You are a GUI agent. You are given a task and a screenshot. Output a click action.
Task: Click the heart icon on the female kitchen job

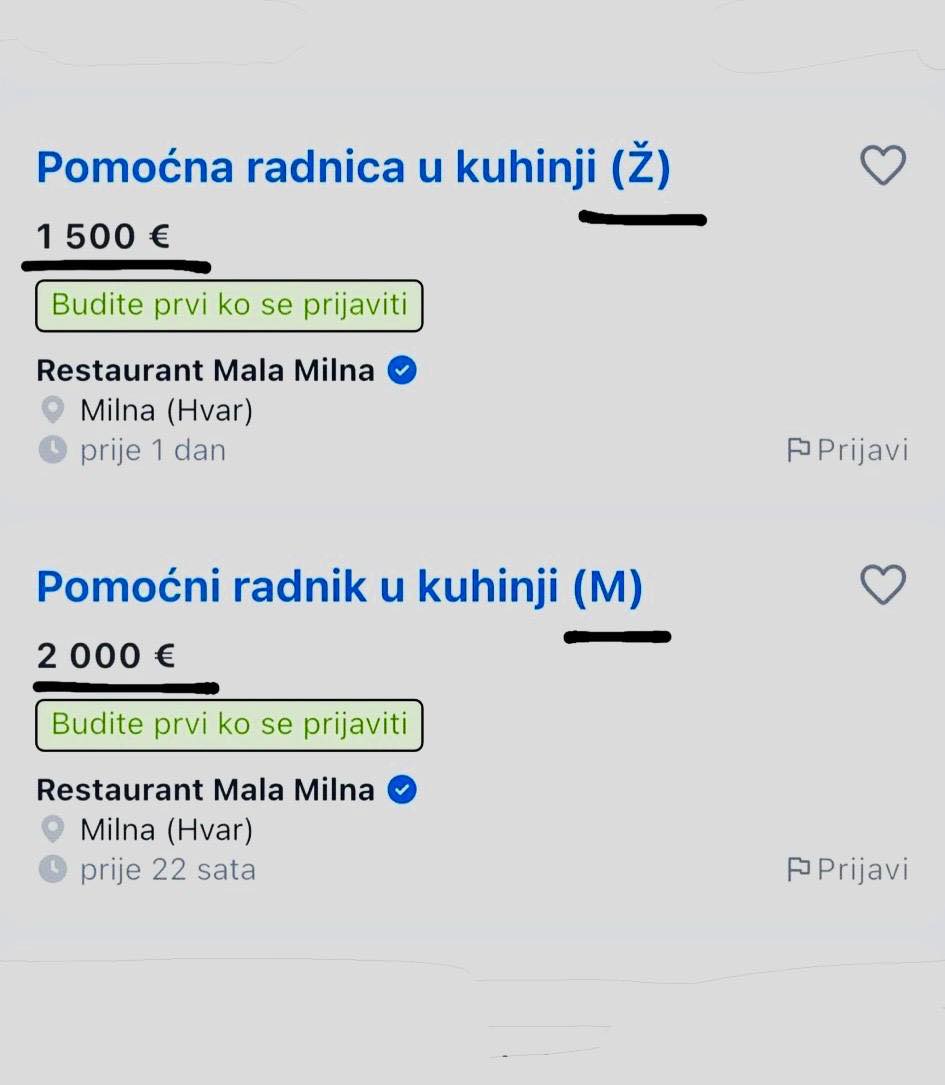coord(883,166)
